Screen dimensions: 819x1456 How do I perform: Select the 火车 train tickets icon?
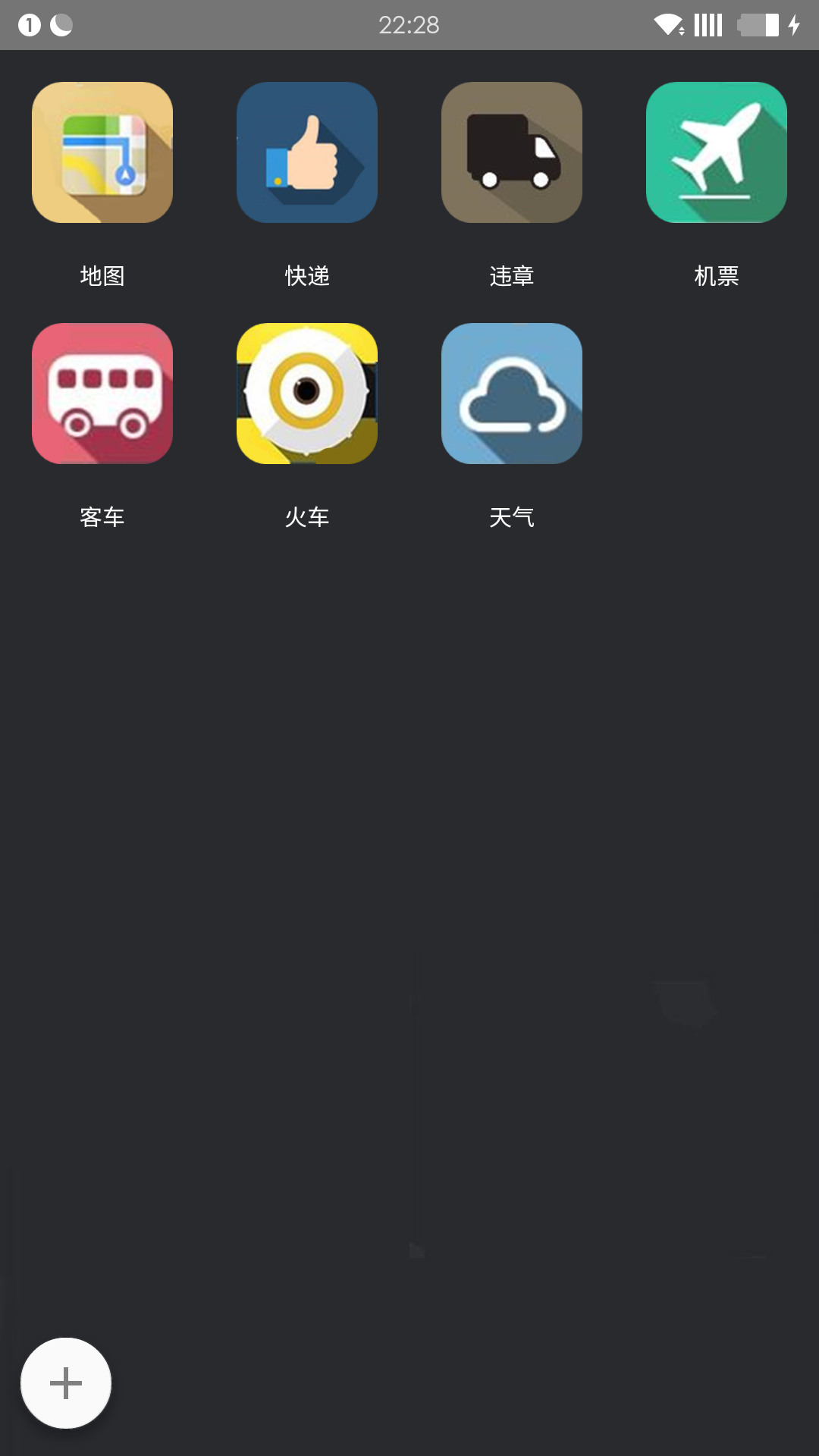pyautogui.click(x=307, y=394)
